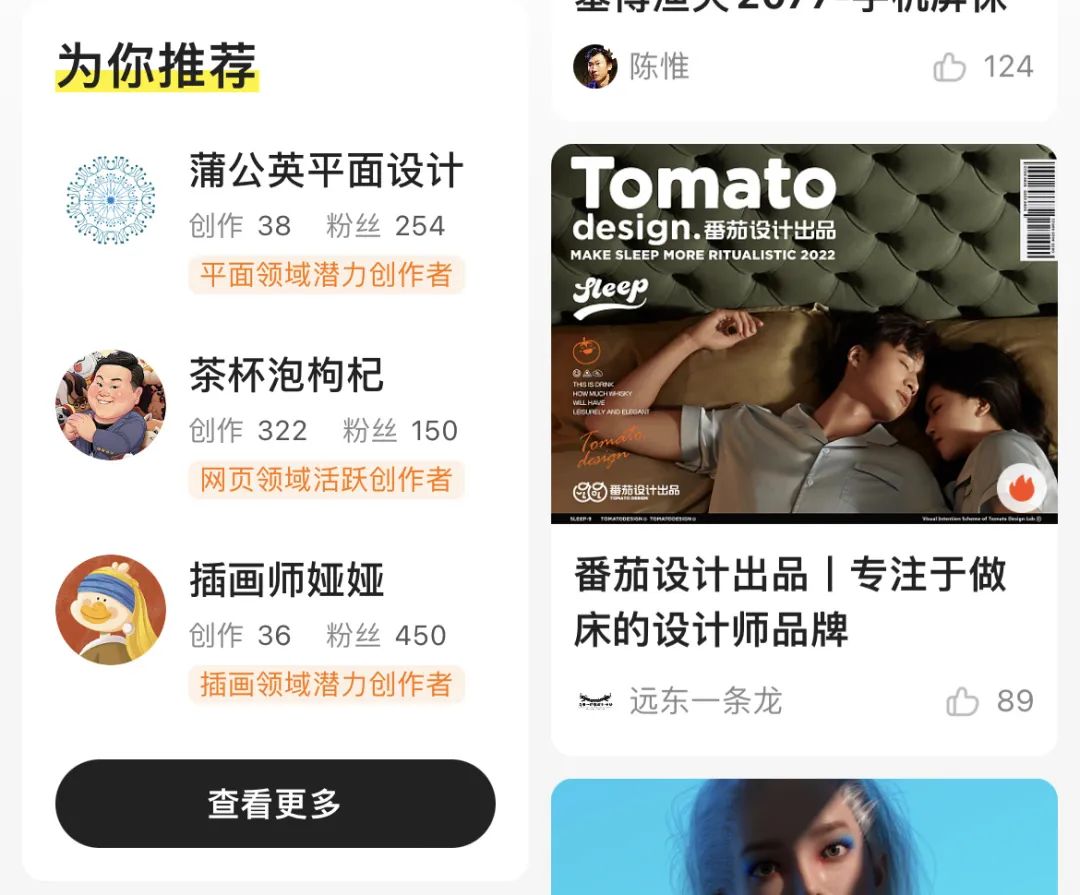
Task: Open 蒲公英平面设计 creator profile
Action: point(325,171)
